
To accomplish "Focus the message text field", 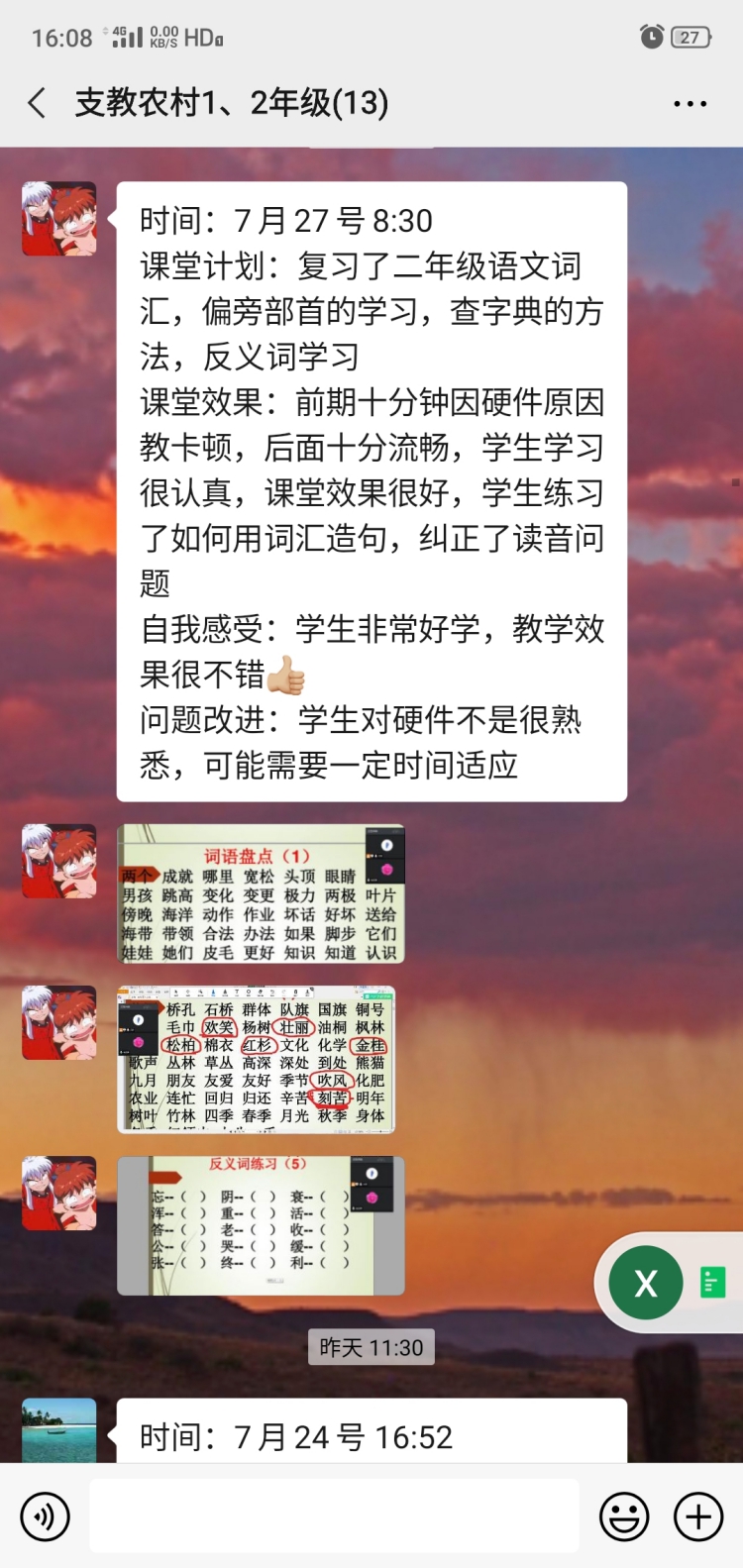I will [x=334, y=1516].
